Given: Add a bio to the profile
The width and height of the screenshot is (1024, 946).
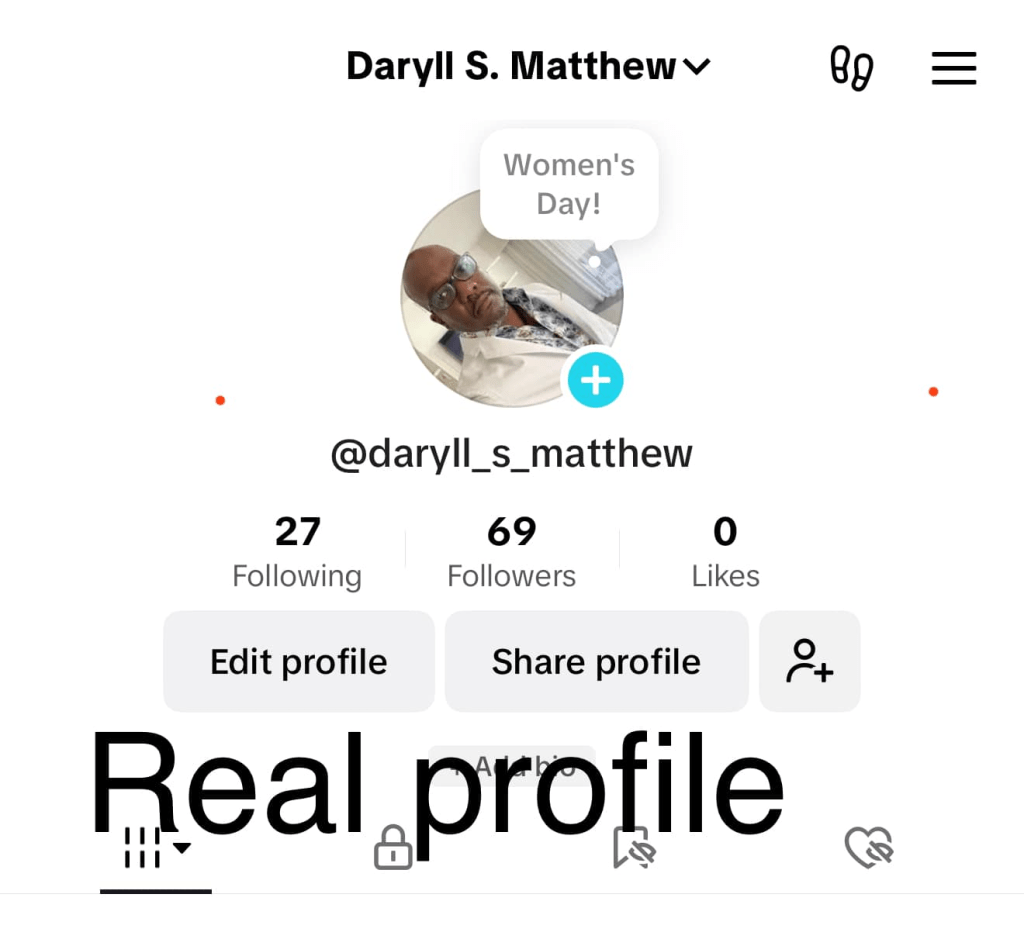Looking at the screenshot, I should 512,766.
